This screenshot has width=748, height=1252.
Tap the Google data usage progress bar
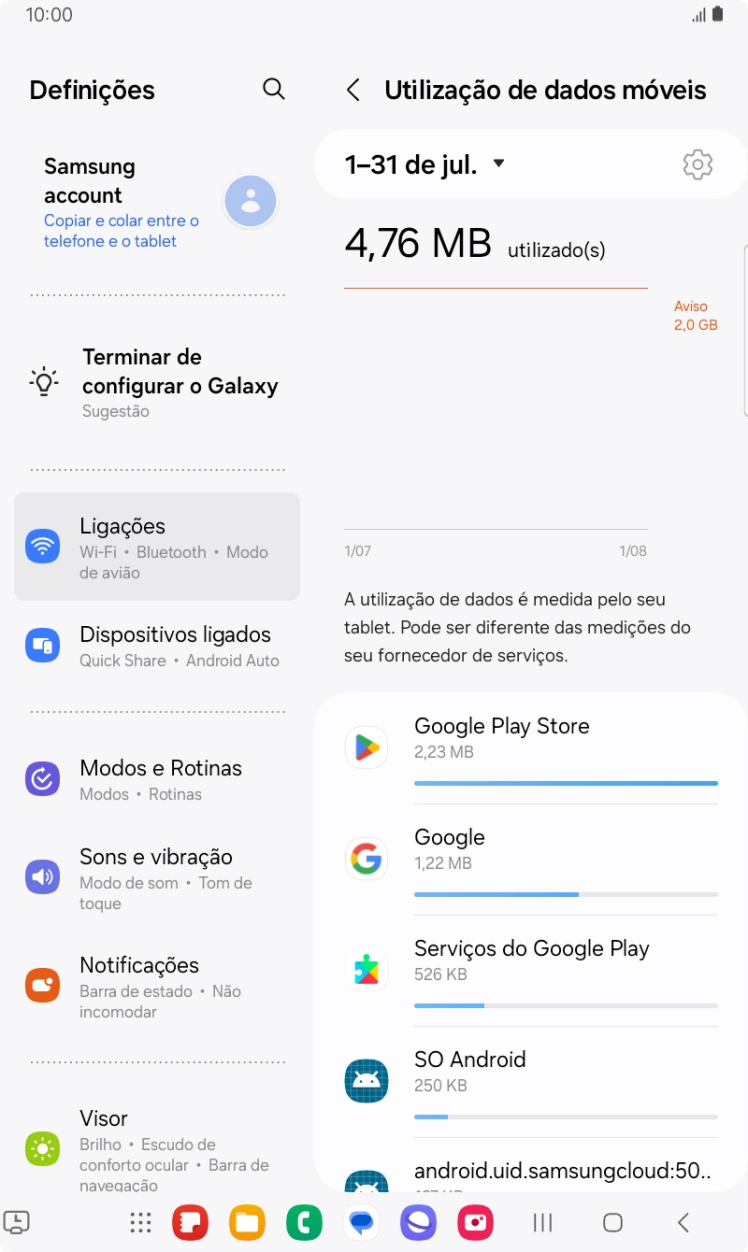pos(565,895)
